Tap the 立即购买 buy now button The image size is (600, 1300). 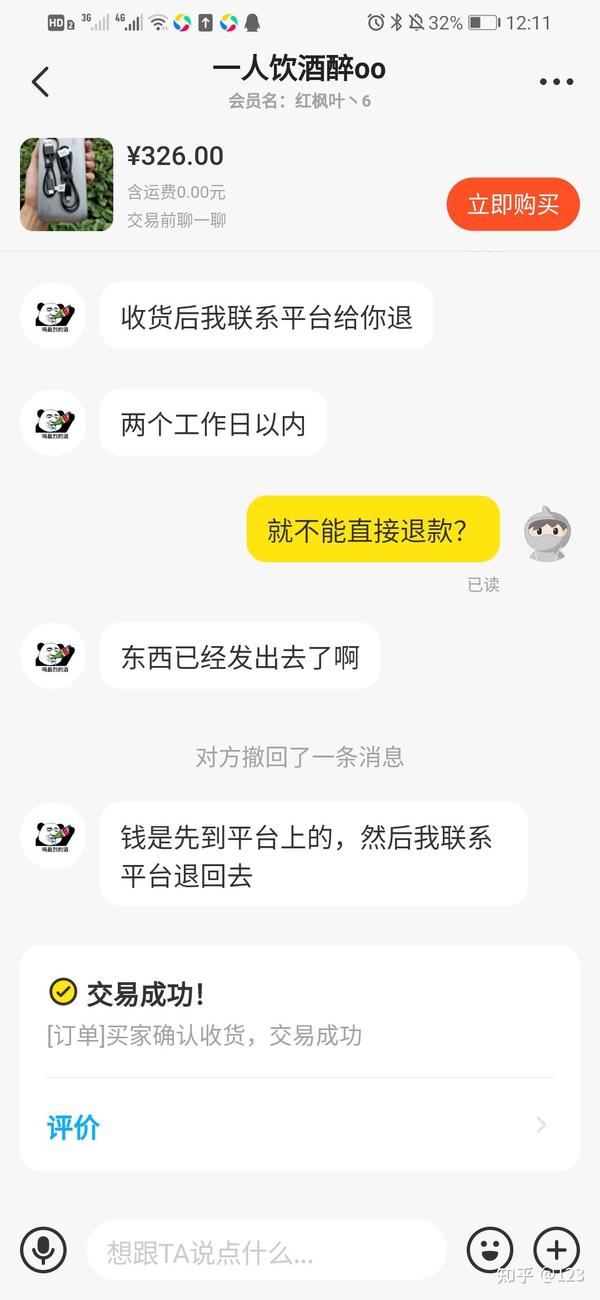(x=513, y=205)
